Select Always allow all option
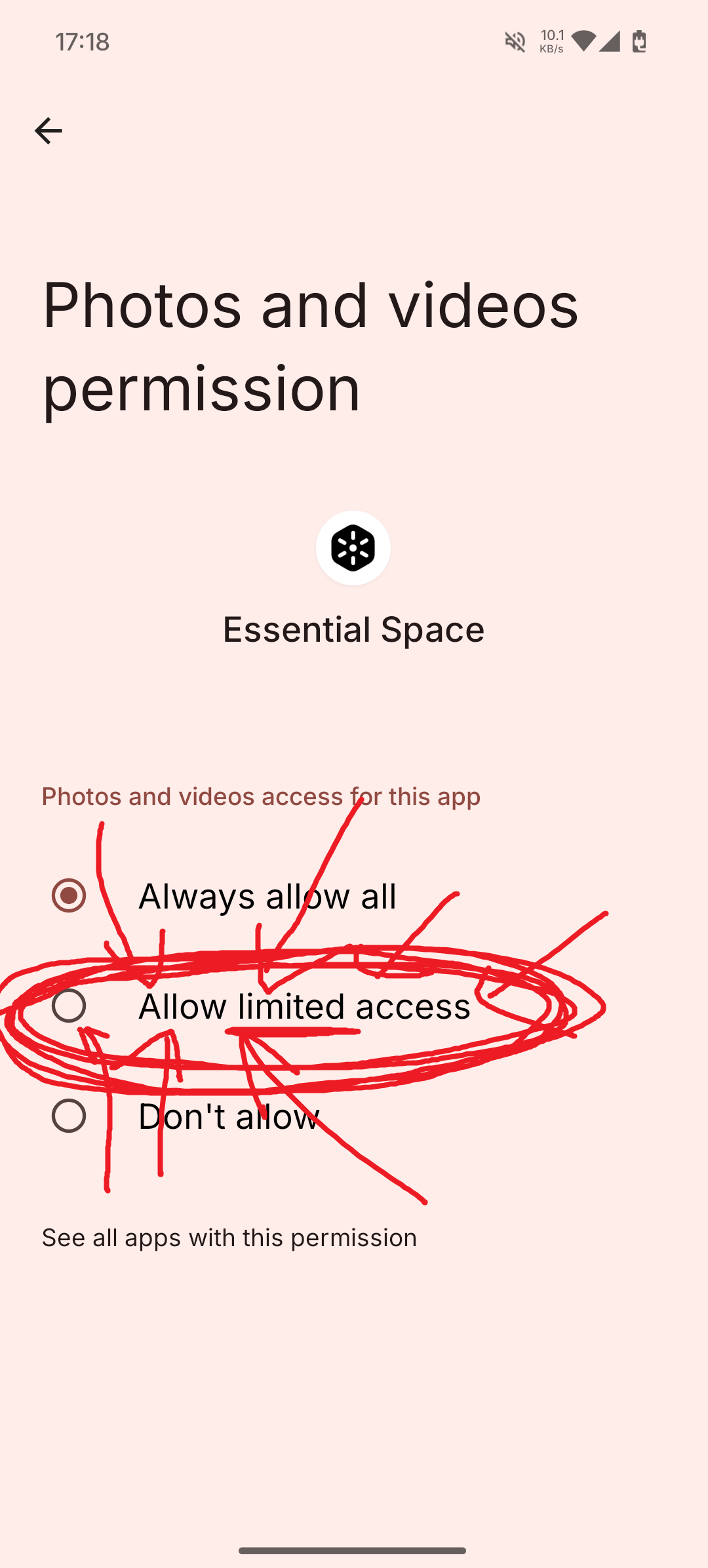Screen dimensions: 708x1568 [69, 895]
